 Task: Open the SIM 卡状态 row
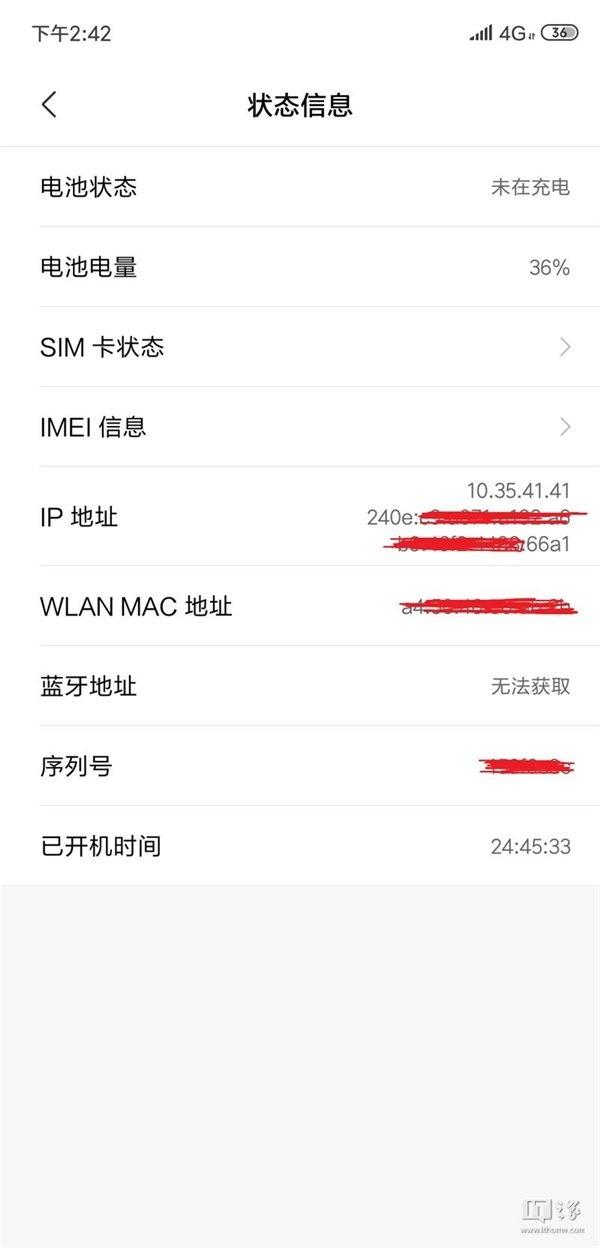coord(300,347)
